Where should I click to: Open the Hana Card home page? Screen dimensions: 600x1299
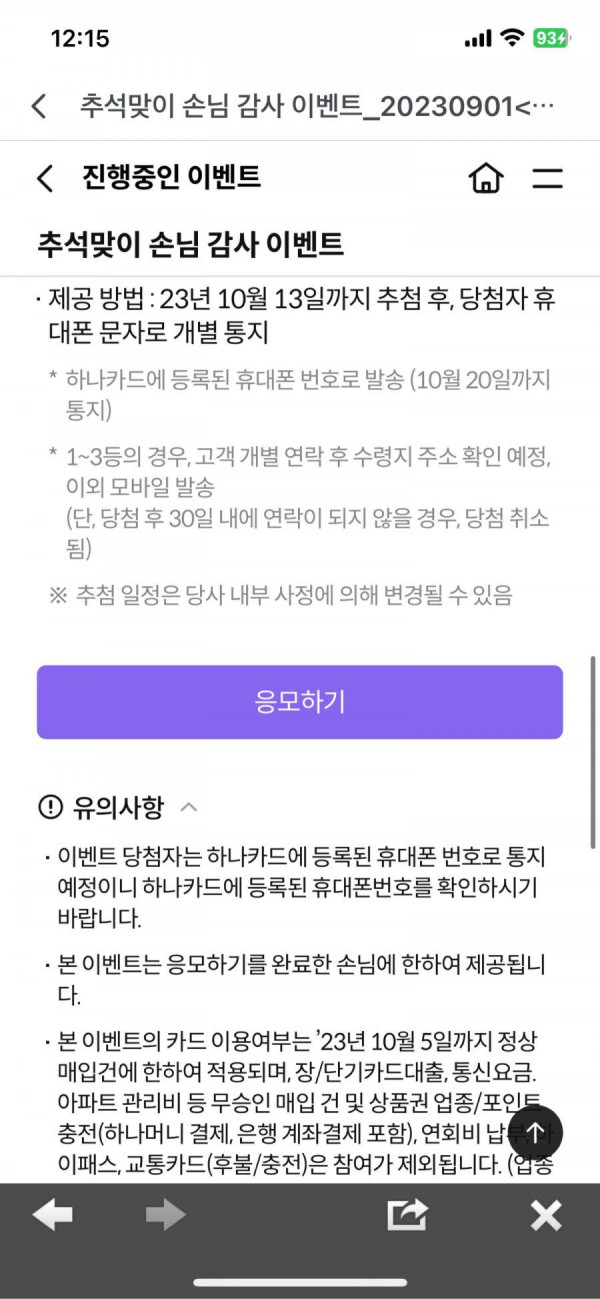pos(486,179)
